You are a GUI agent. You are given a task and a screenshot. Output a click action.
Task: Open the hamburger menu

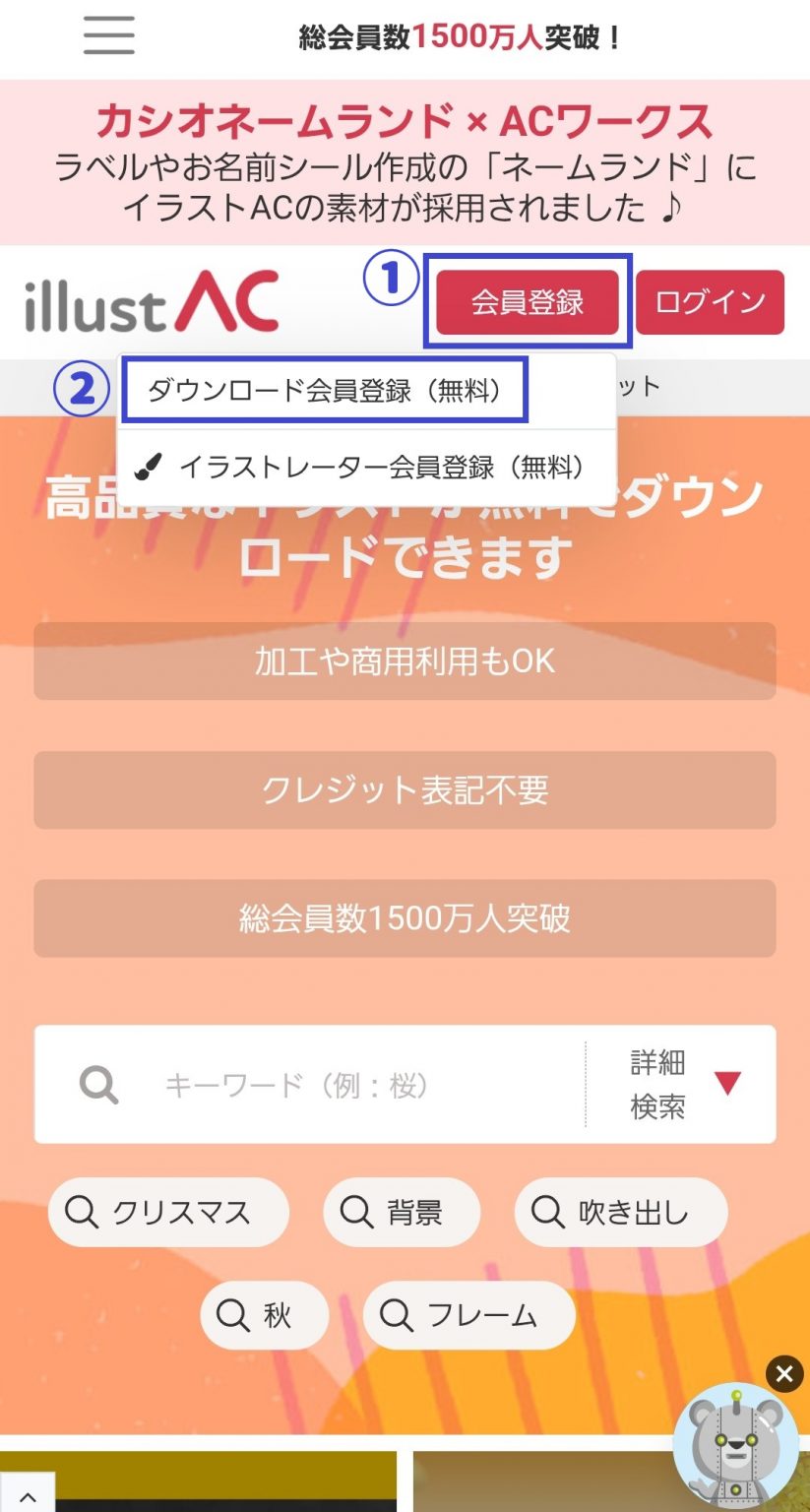coord(108,36)
